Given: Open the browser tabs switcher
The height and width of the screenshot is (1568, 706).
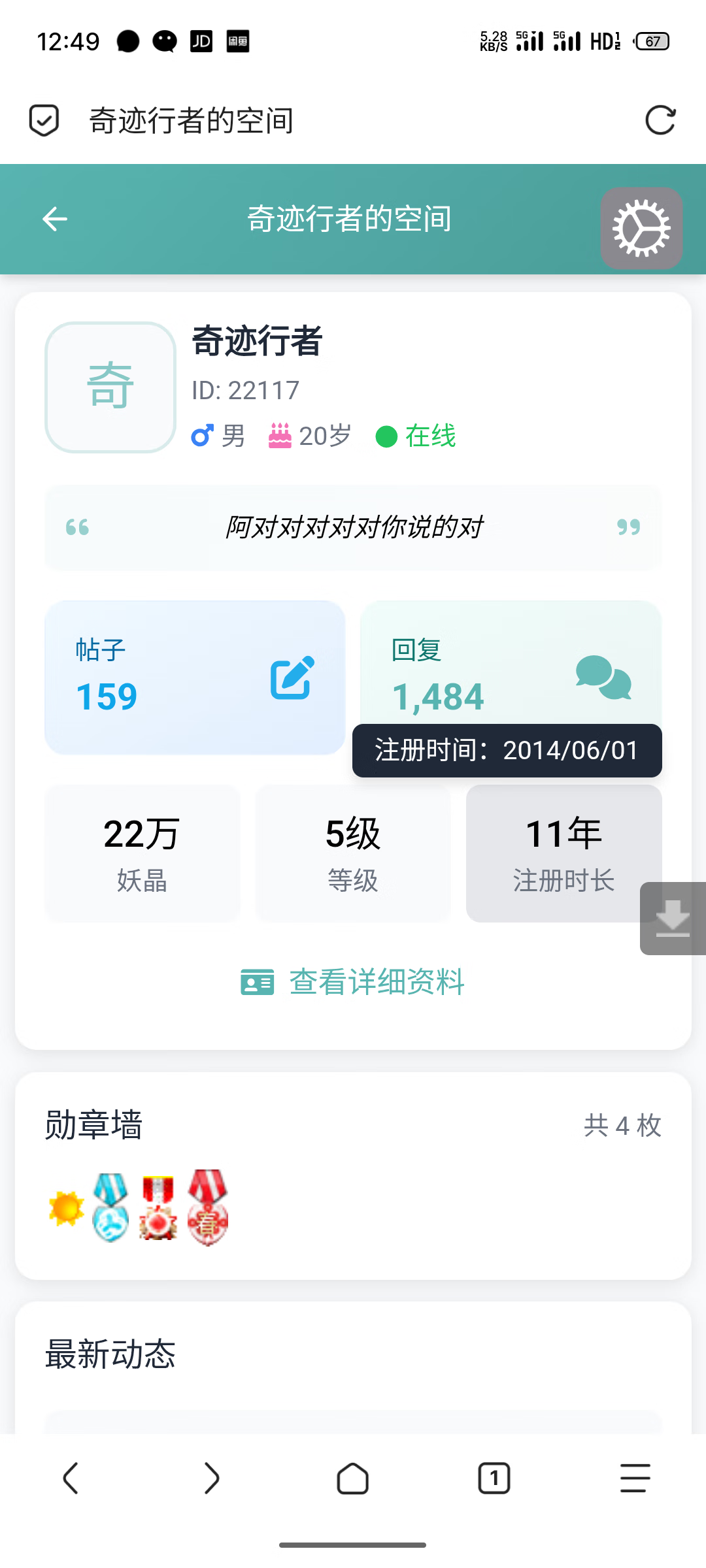Looking at the screenshot, I should pyautogui.click(x=494, y=1478).
